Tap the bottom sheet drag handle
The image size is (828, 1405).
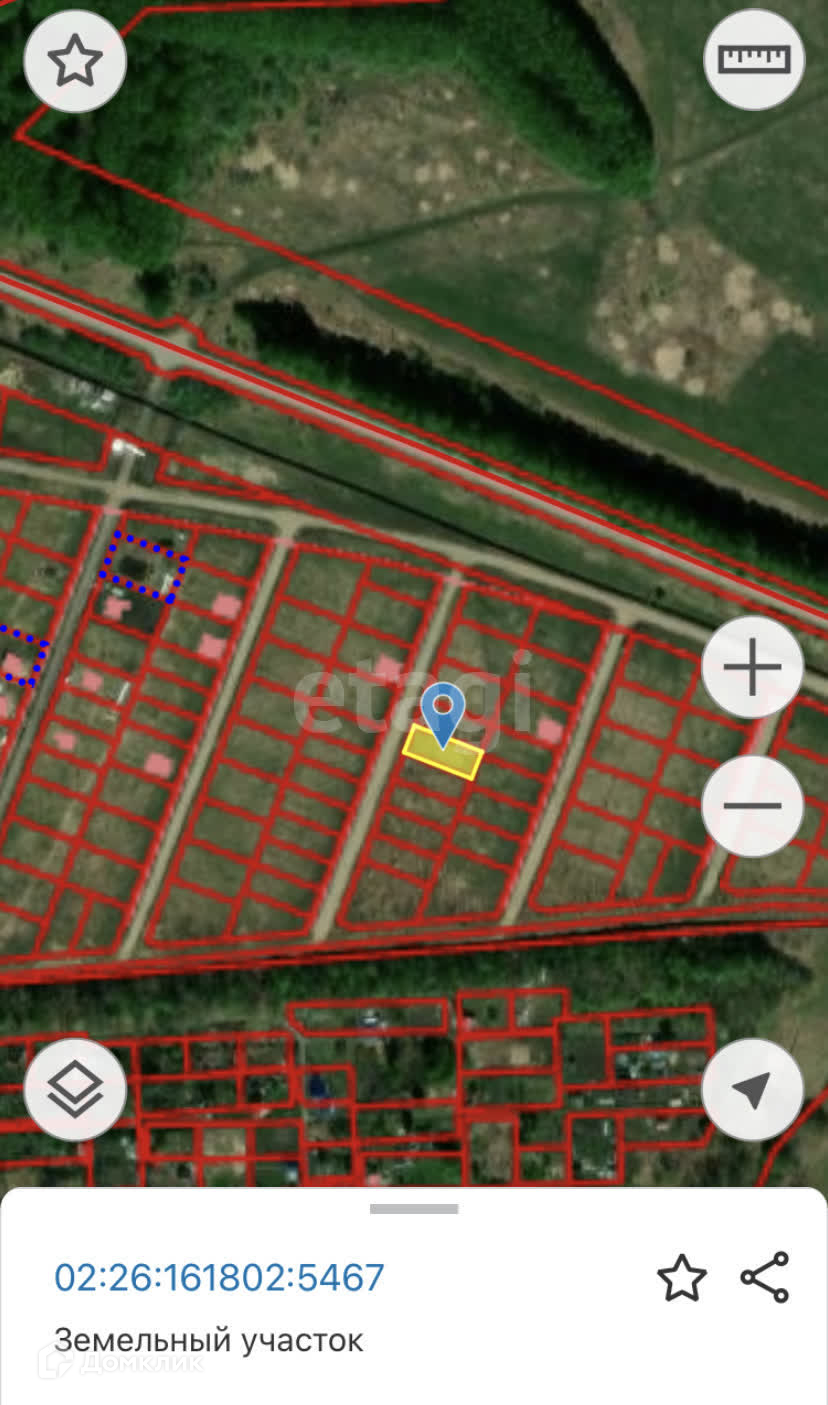(x=414, y=1209)
